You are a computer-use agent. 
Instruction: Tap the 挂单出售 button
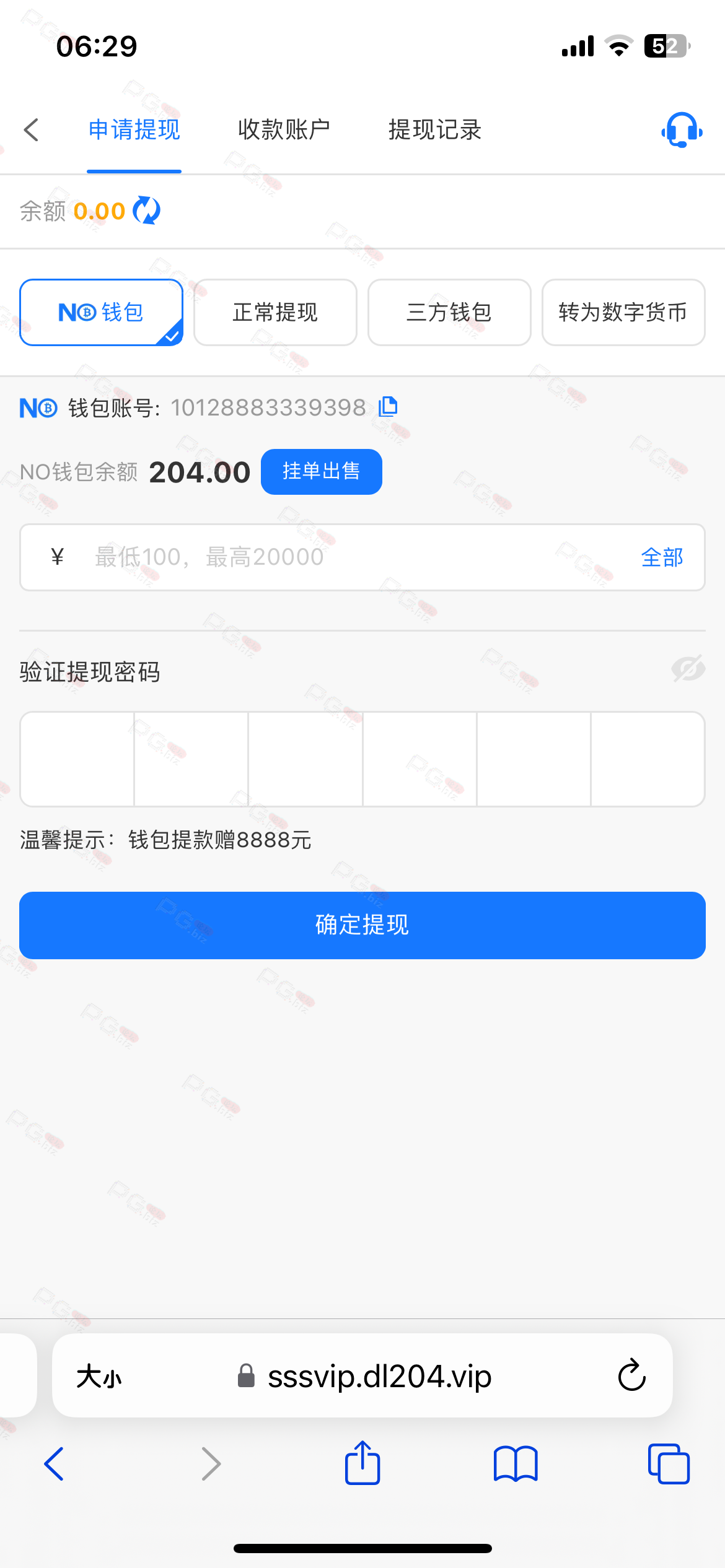click(x=321, y=471)
